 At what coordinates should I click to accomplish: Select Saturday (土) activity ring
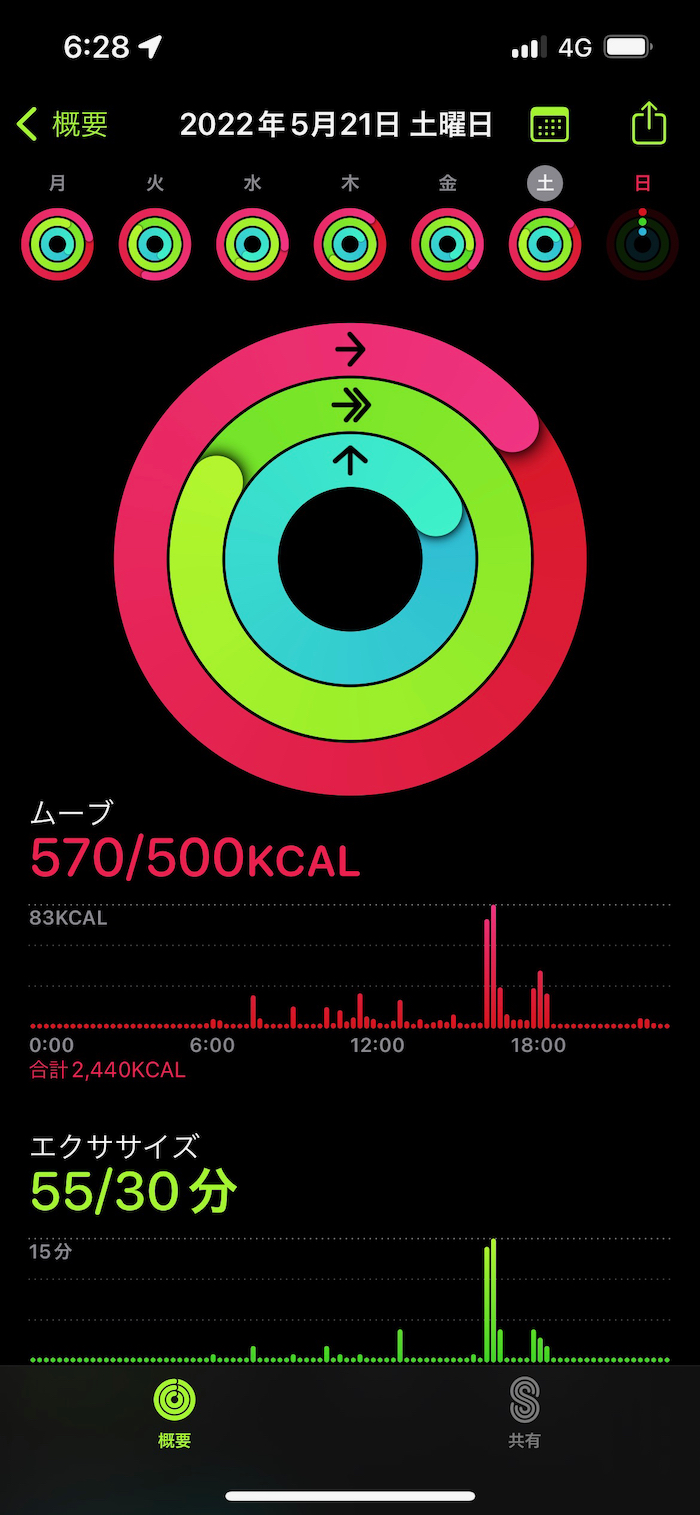[x=545, y=243]
